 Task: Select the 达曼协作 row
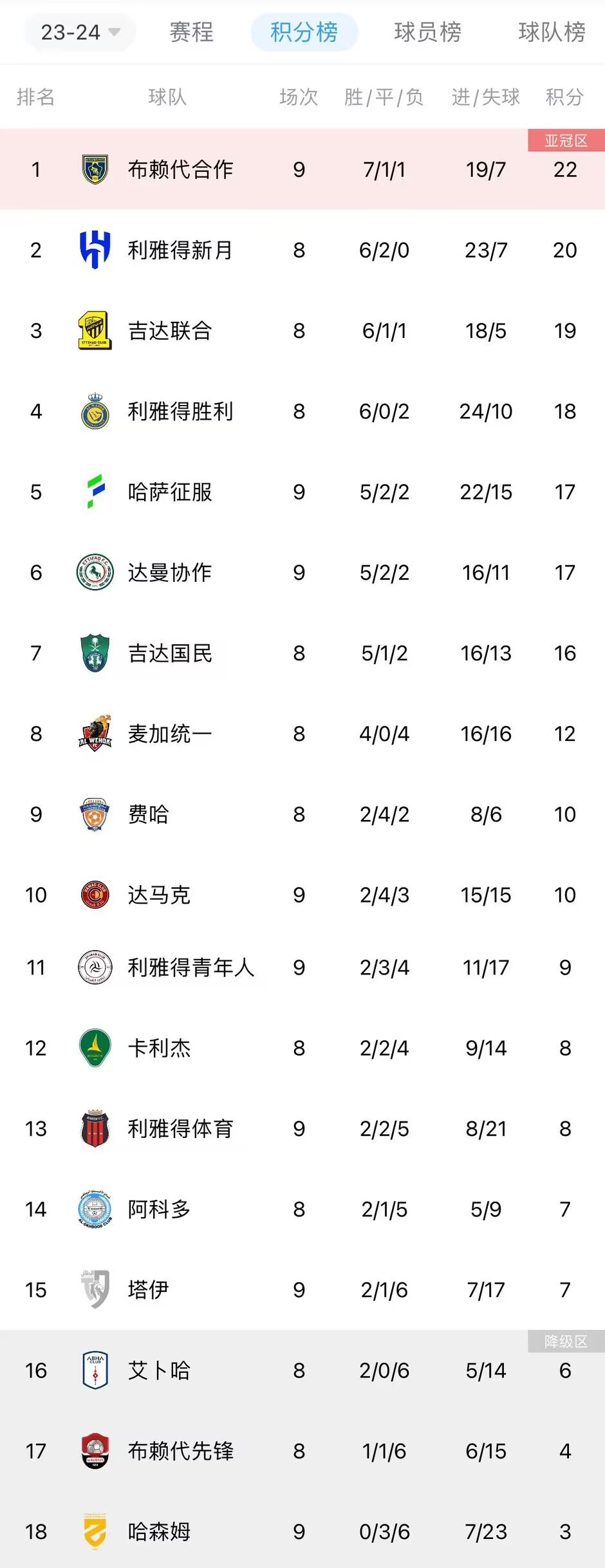tap(170, 572)
